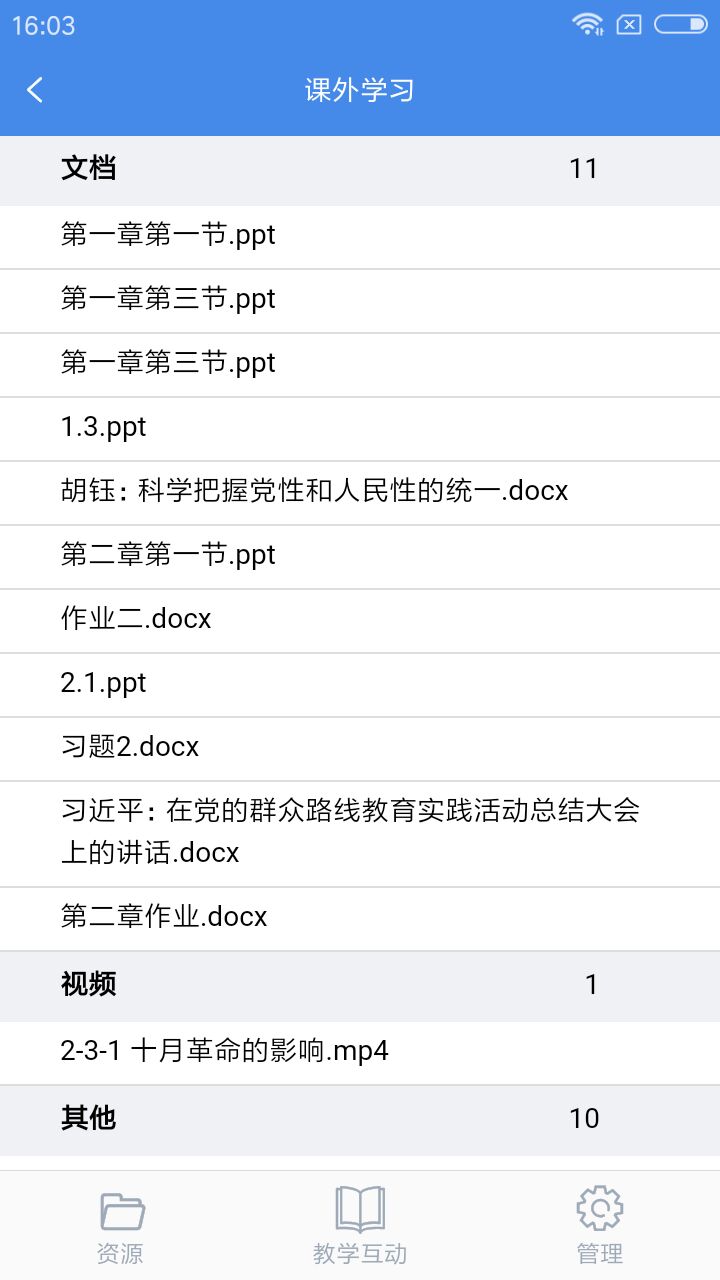Go back from 课外学习 screen

pyautogui.click(x=35, y=90)
